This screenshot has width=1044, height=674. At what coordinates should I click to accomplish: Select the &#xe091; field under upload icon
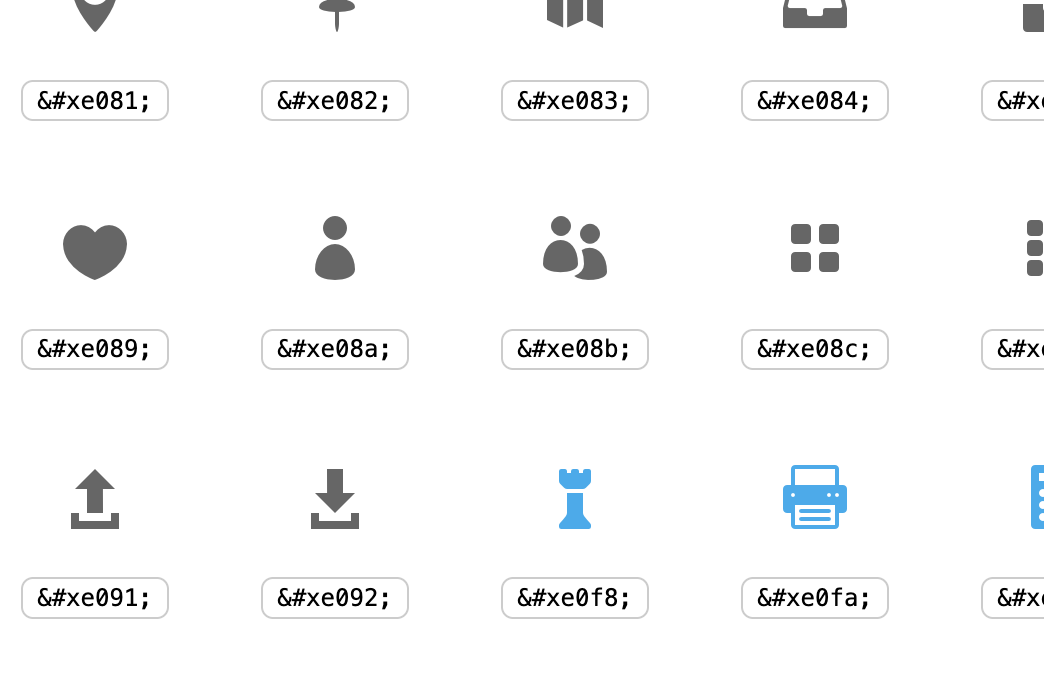click(x=95, y=598)
